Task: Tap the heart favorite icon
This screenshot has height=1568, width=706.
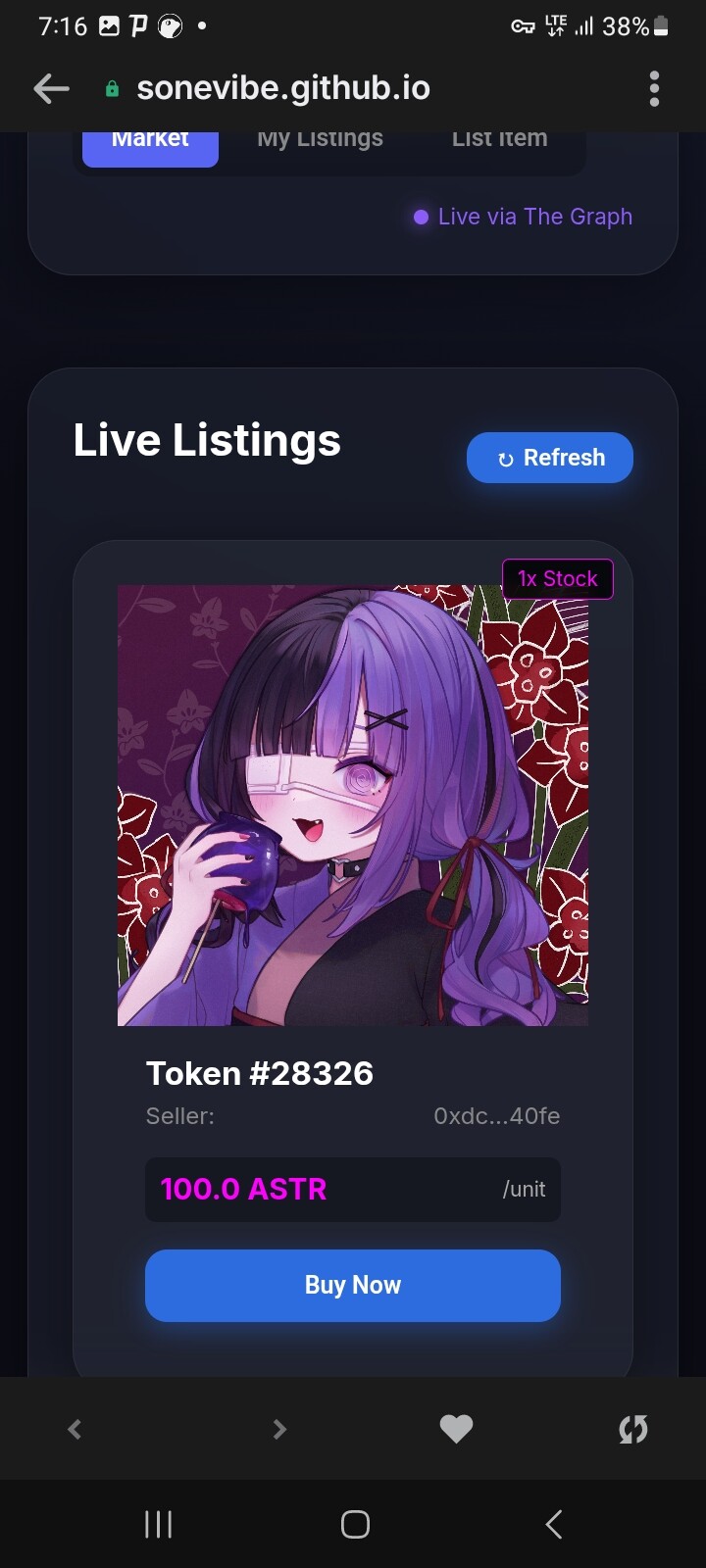Action: tap(456, 1430)
